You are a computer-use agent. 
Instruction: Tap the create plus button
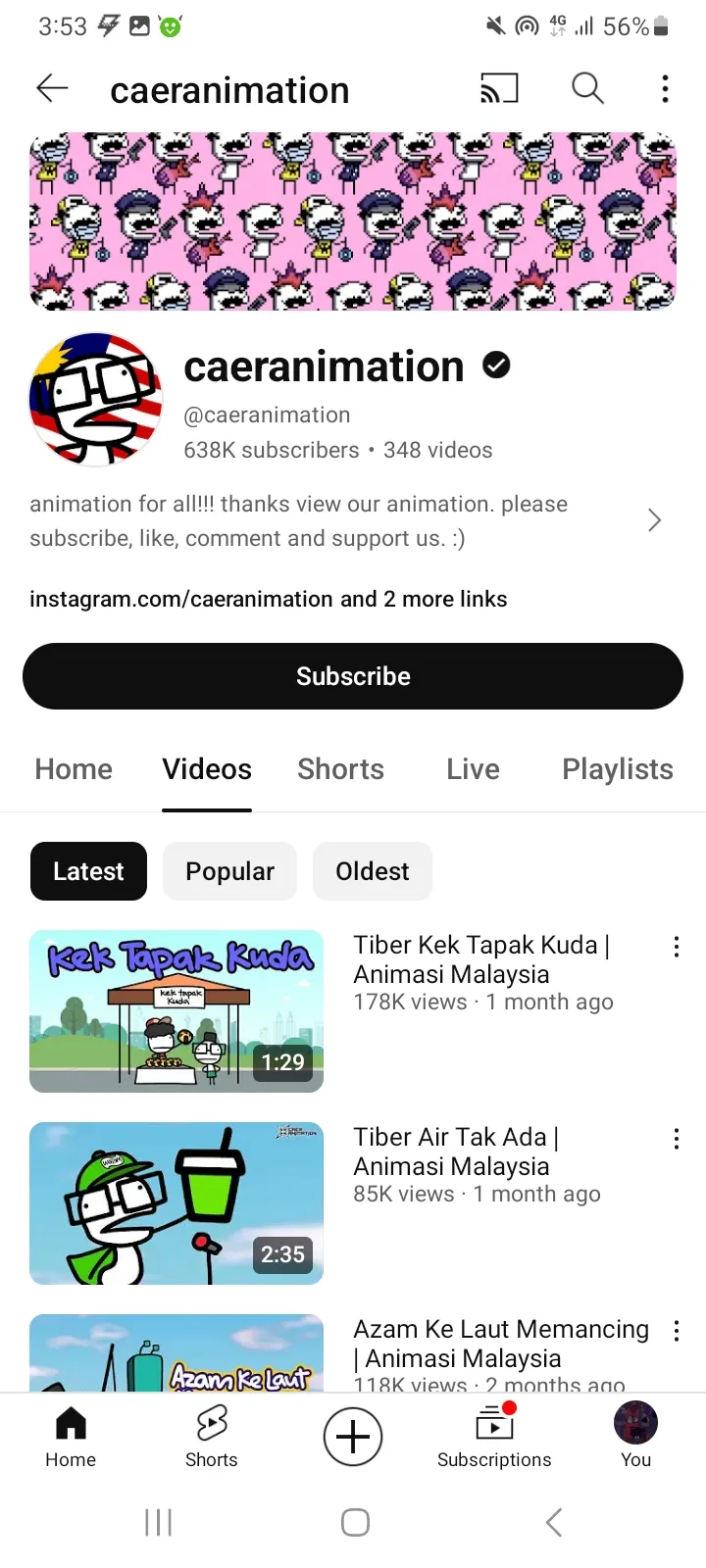[353, 1437]
